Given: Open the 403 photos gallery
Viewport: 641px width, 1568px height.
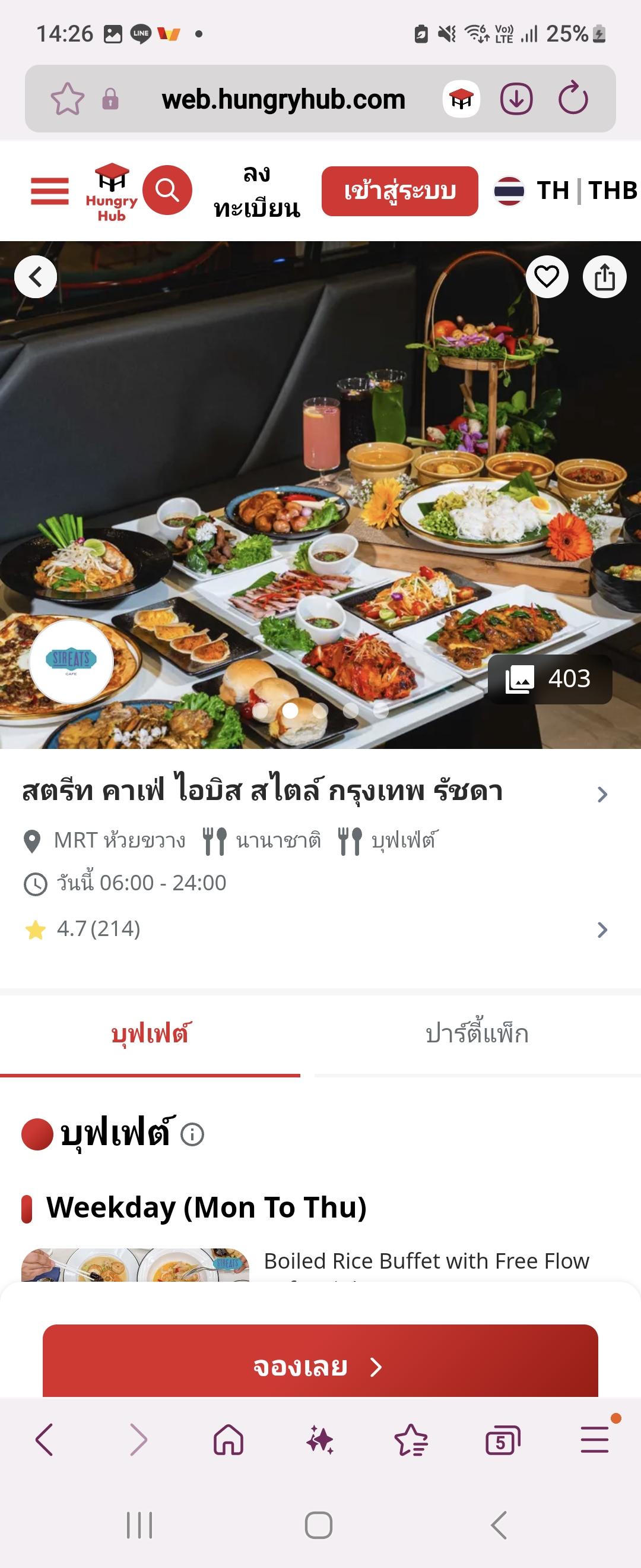Looking at the screenshot, I should pyautogui.click(x=550, y=679).
